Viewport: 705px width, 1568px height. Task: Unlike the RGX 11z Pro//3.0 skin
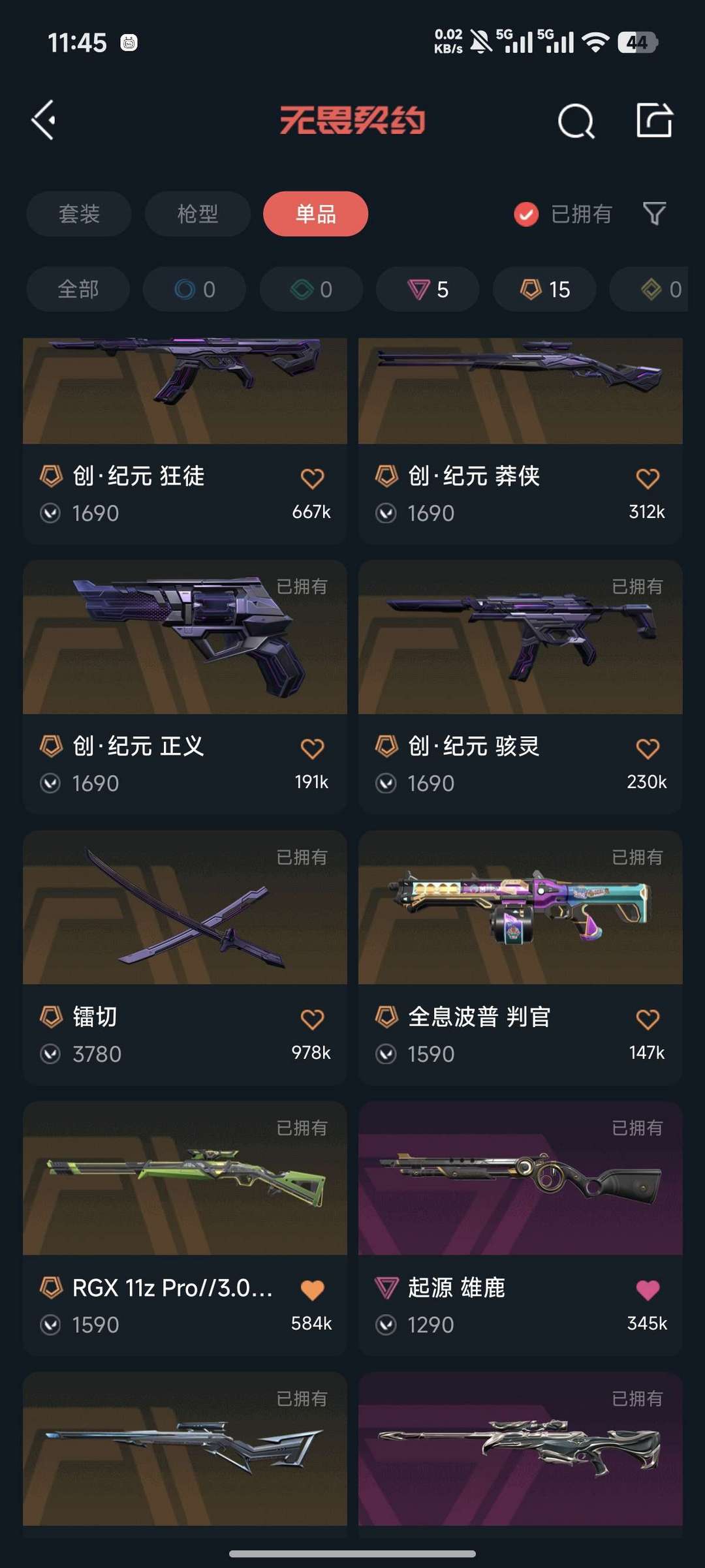[312, 1290]
